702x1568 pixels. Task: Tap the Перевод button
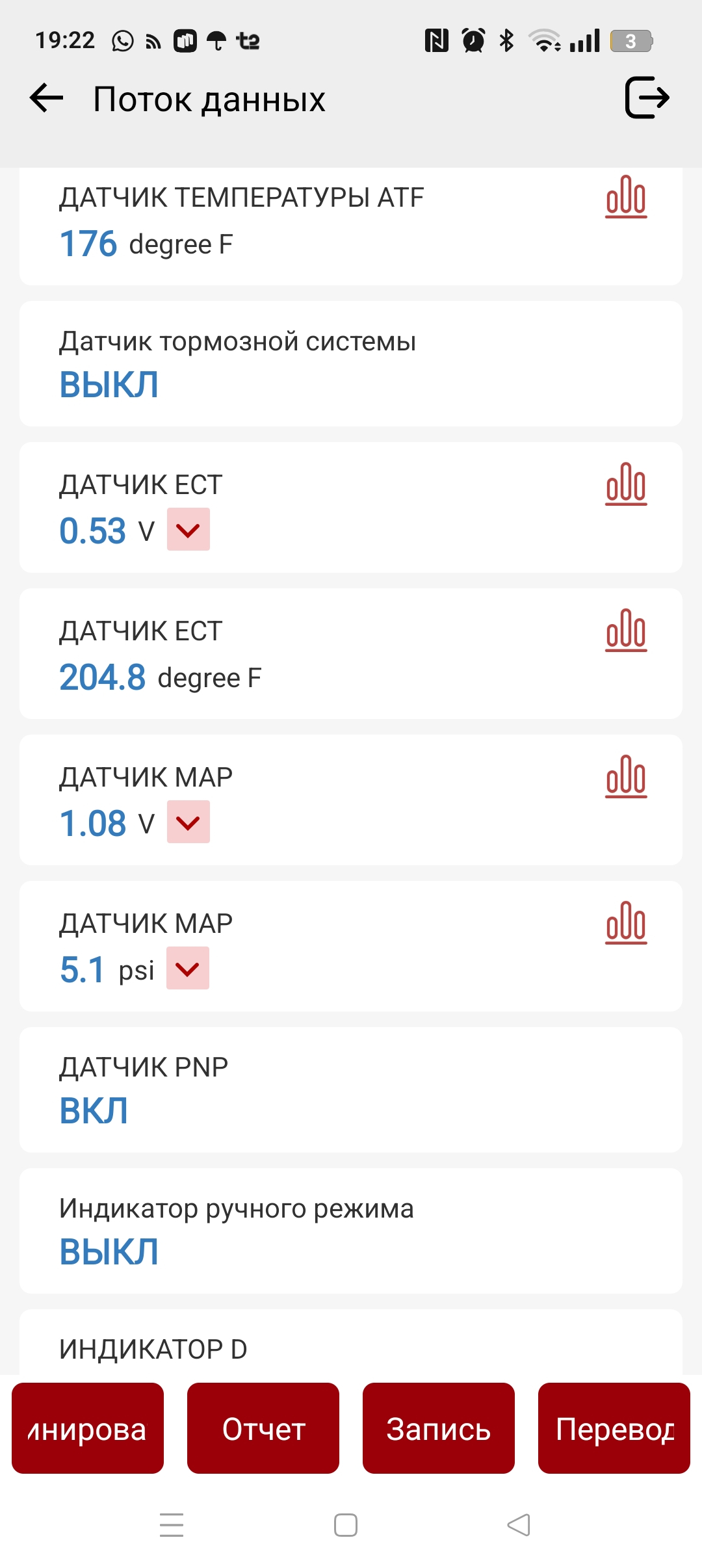tap(614, 1428)
